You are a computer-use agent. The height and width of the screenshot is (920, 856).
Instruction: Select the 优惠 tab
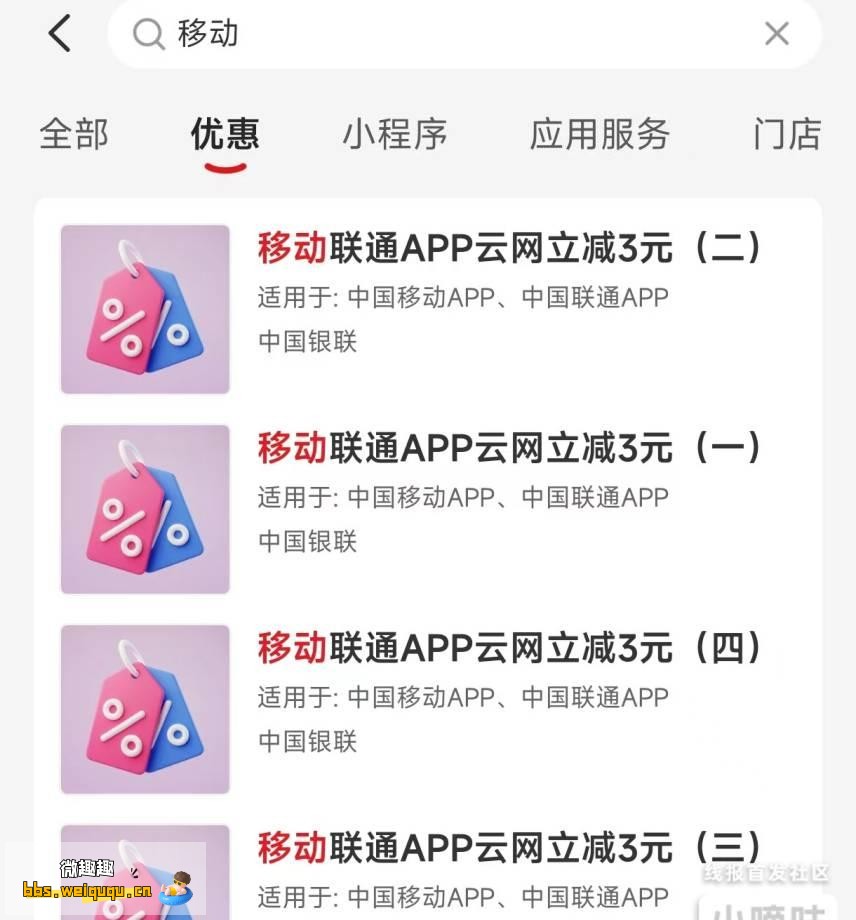(225, 134)
